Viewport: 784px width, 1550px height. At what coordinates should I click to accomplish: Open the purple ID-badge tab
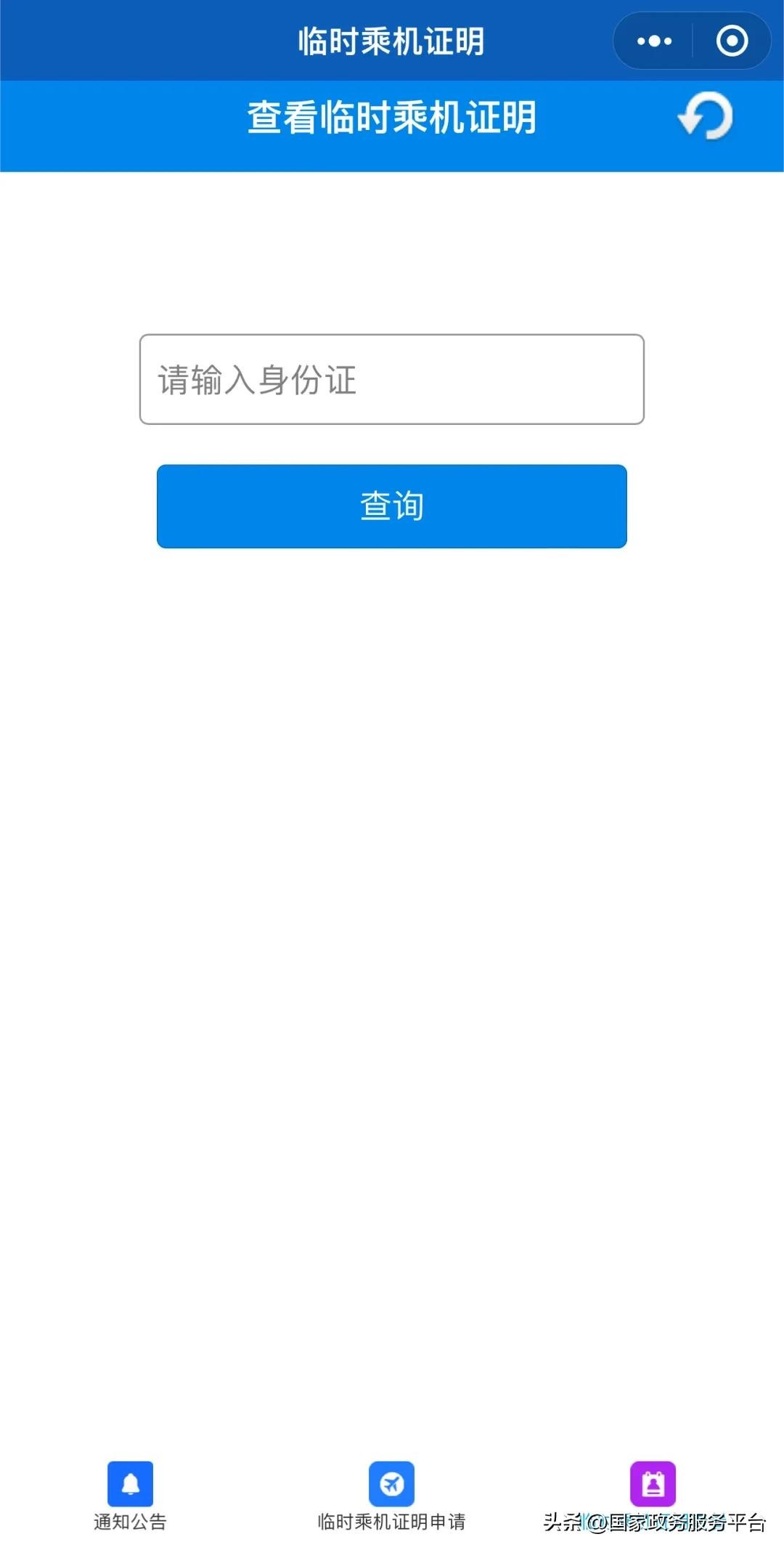(x=653, y=1485)
